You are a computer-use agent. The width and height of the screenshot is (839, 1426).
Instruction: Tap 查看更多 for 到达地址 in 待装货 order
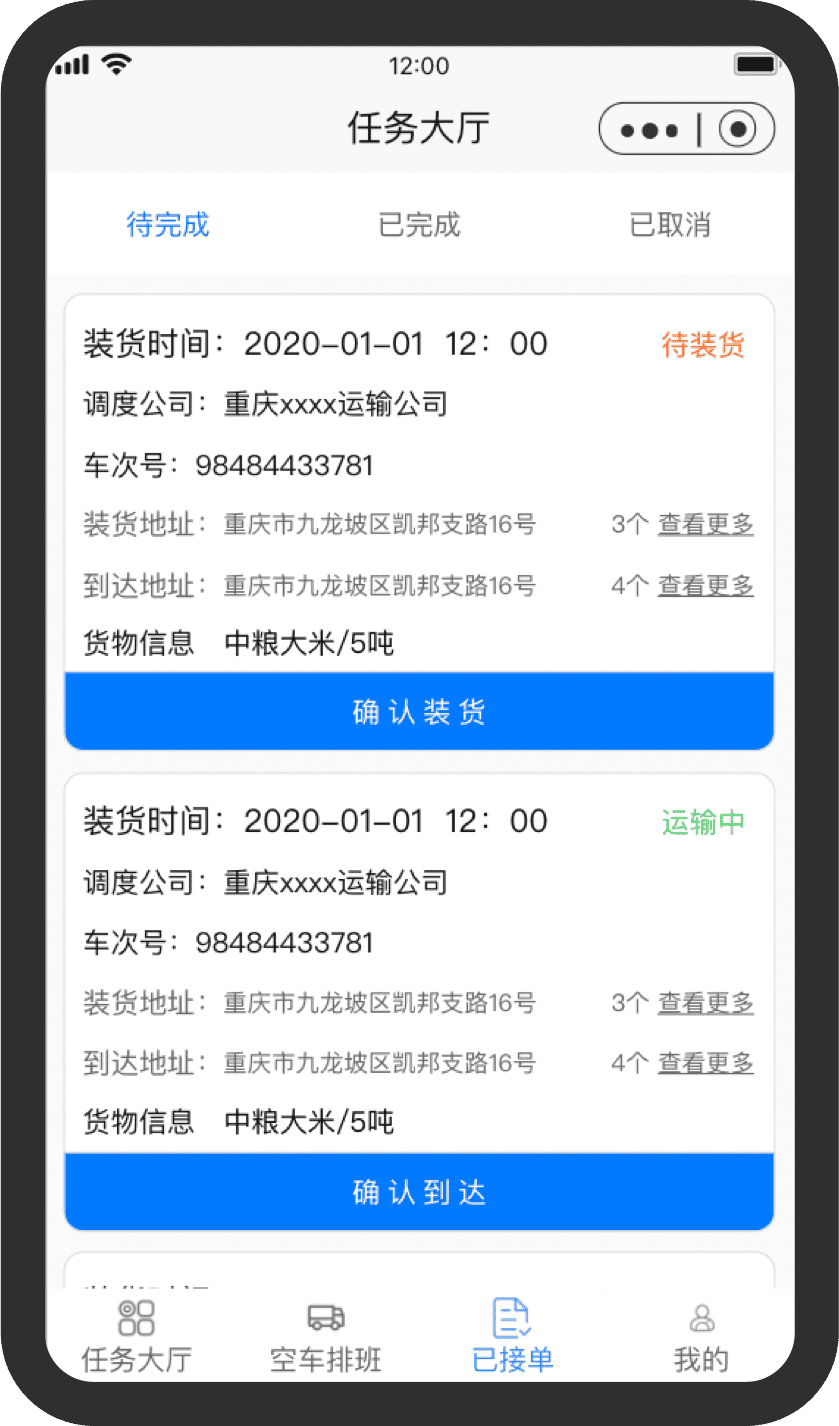pyautogui.click(x=705, y=586)
